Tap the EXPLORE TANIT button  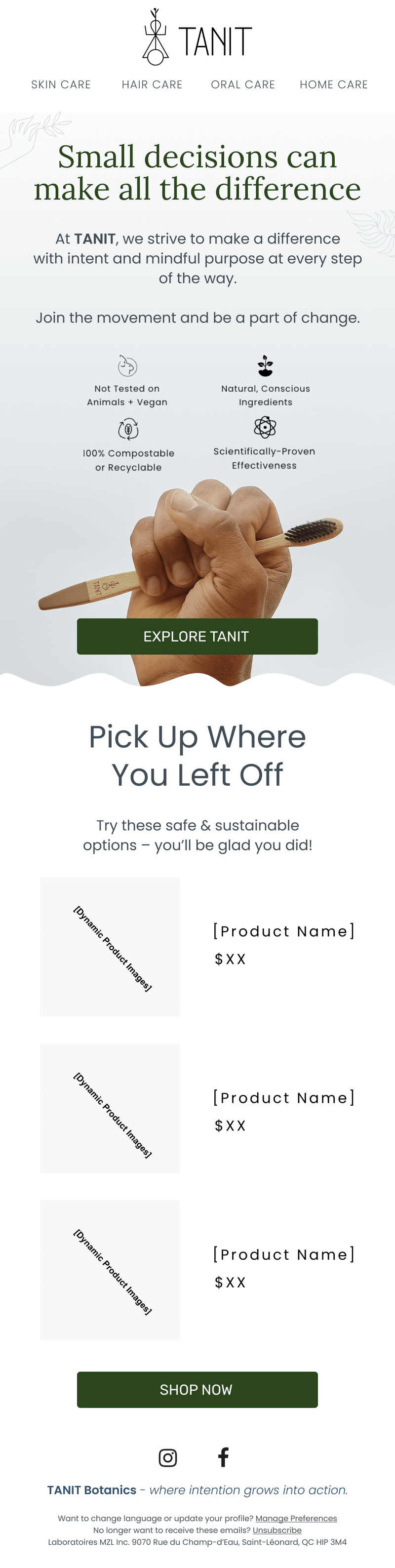(x=197, y=636)
